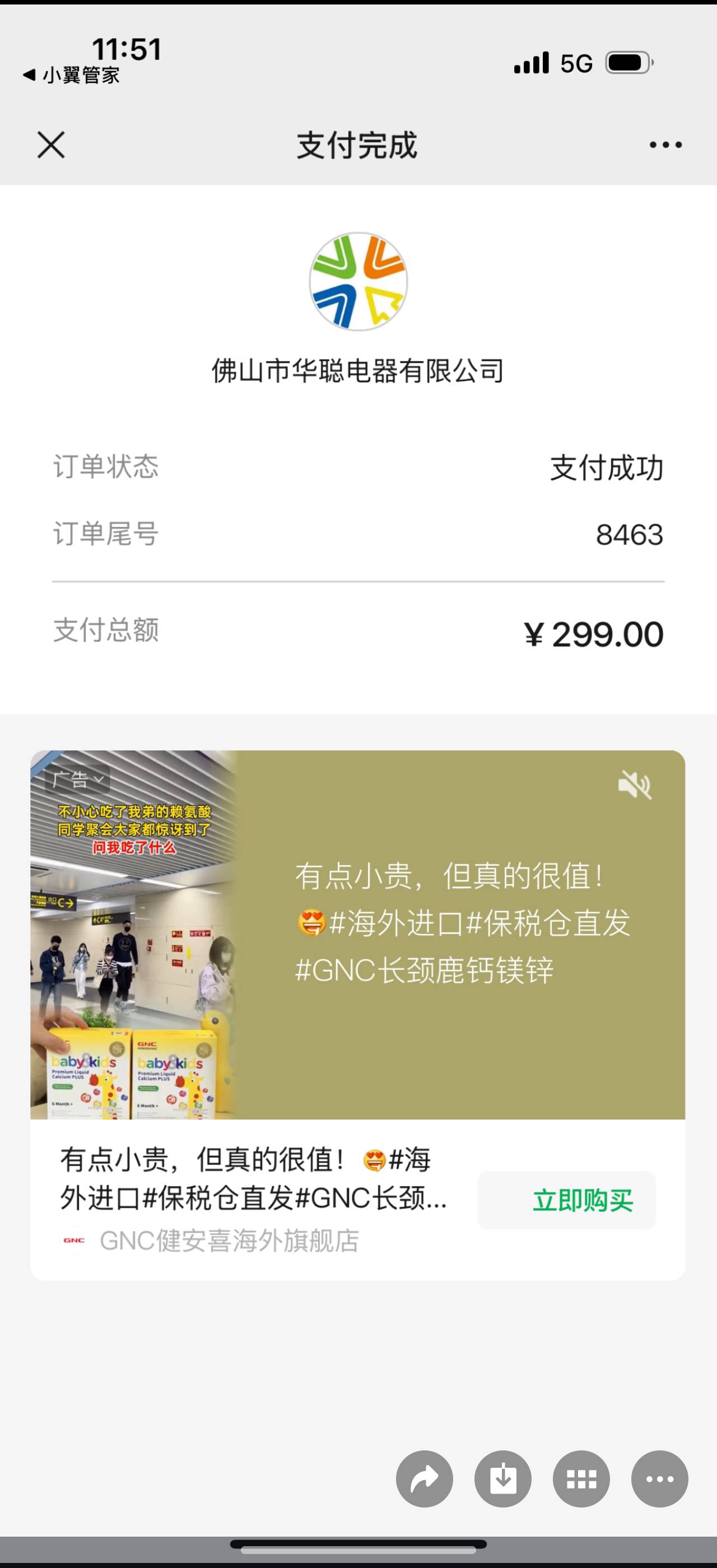
Task: Open the floating grid menu button
Action: [581, 1478]
